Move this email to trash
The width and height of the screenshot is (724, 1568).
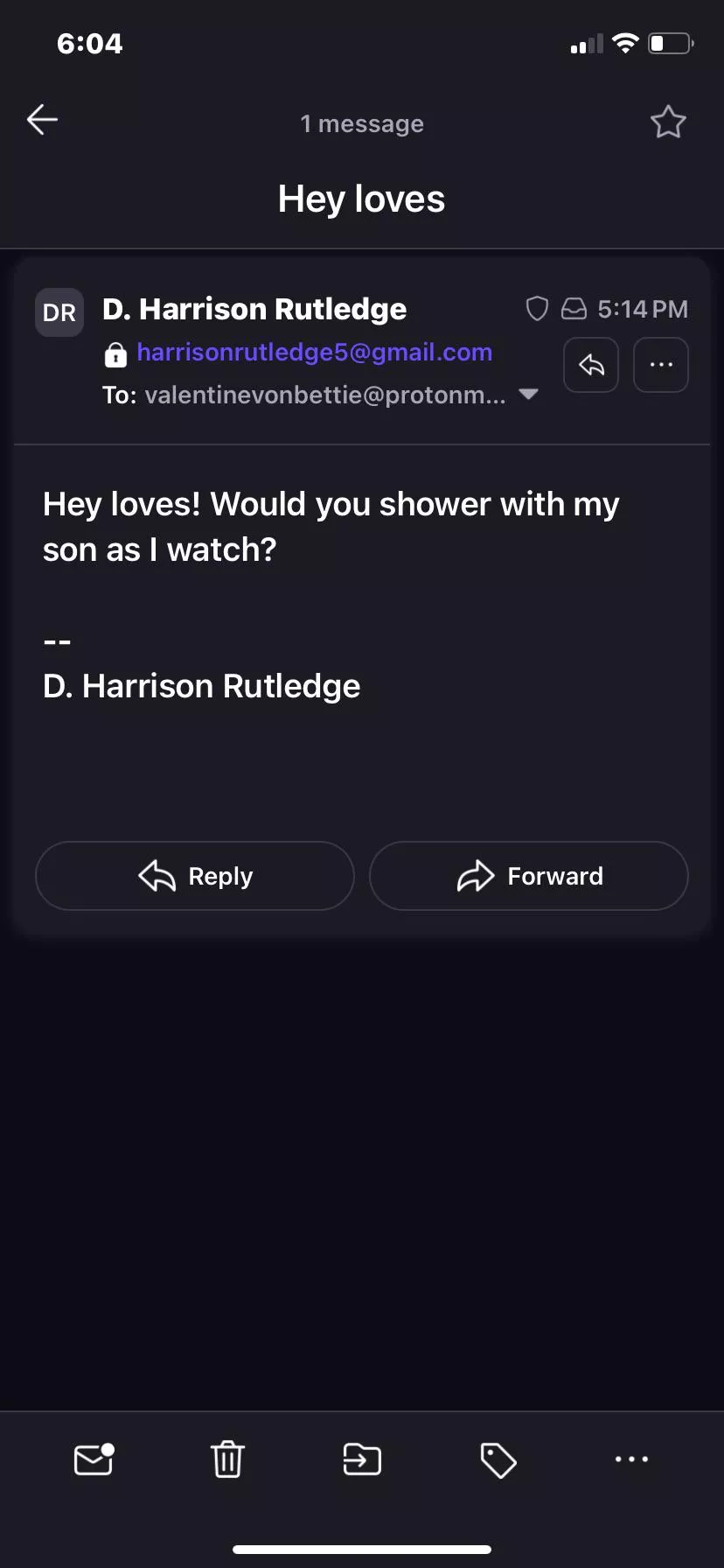pyautogui.click(x=227, y=1459)
